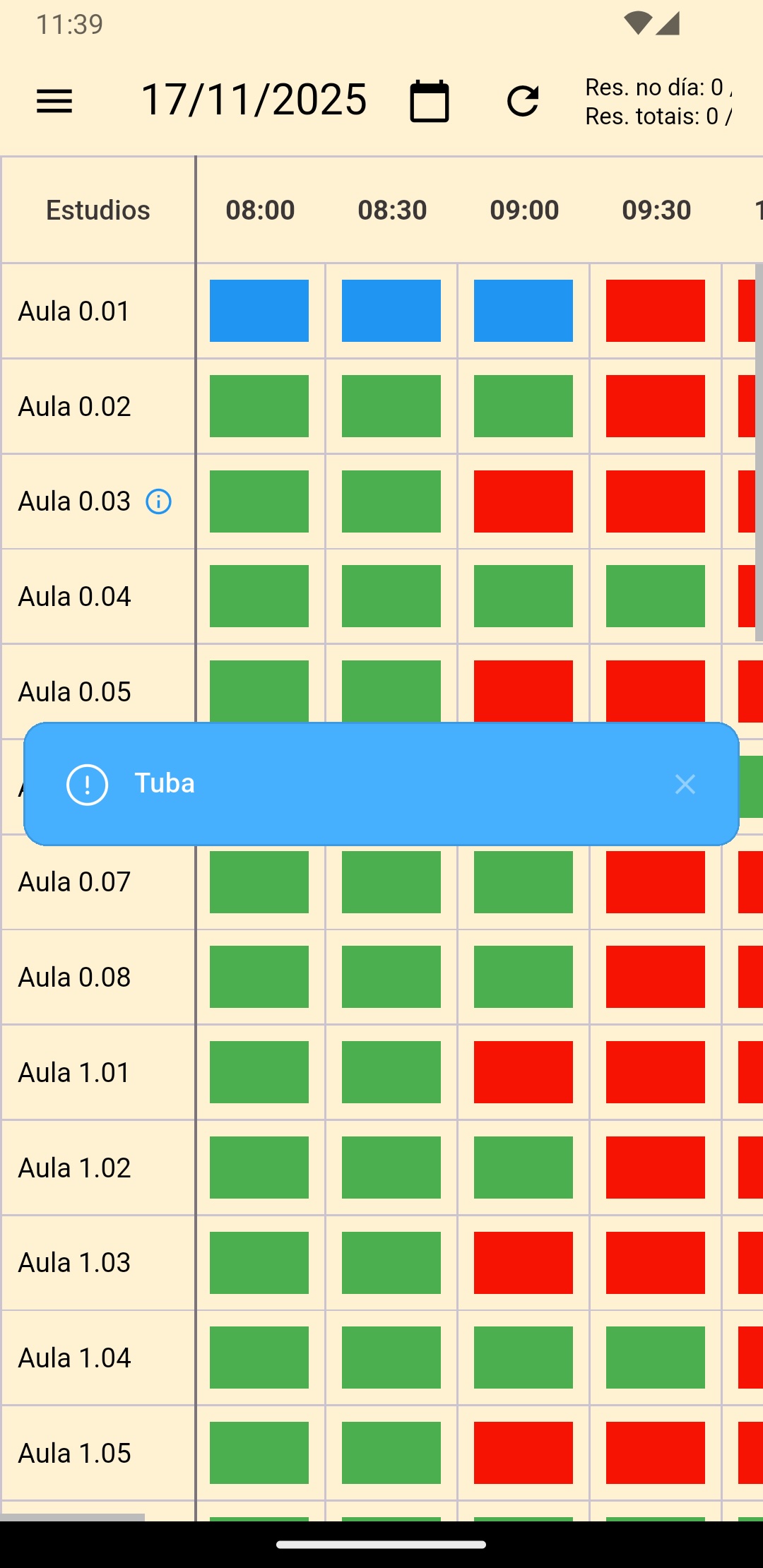Viewport: 763px width, 1568px height.
Task: Dismiss the Tuba notification banner
Action: (685, 784)
